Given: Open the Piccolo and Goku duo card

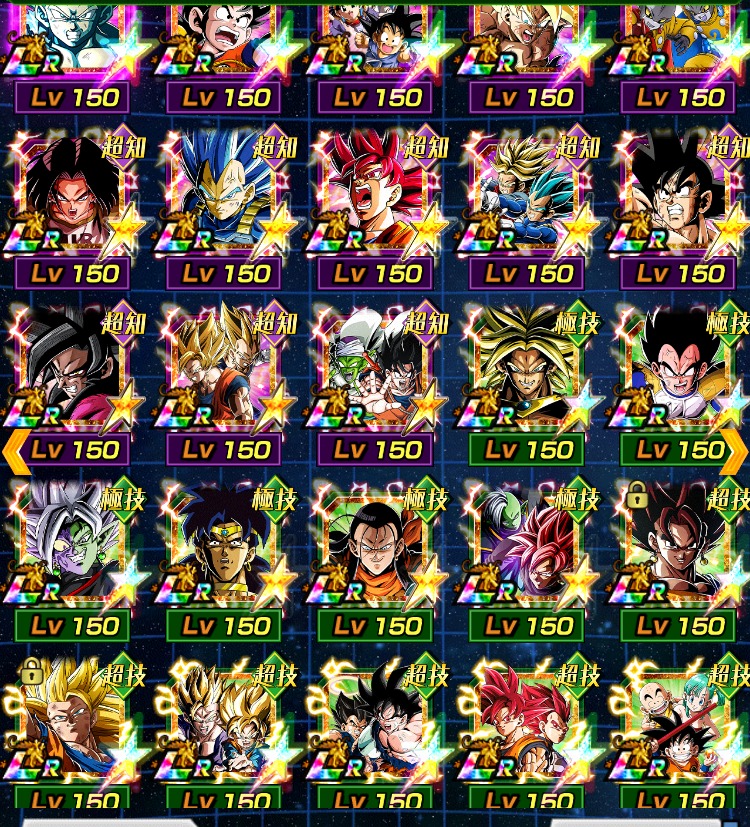Looking at the screenshot, I should [x=375, y=375].
